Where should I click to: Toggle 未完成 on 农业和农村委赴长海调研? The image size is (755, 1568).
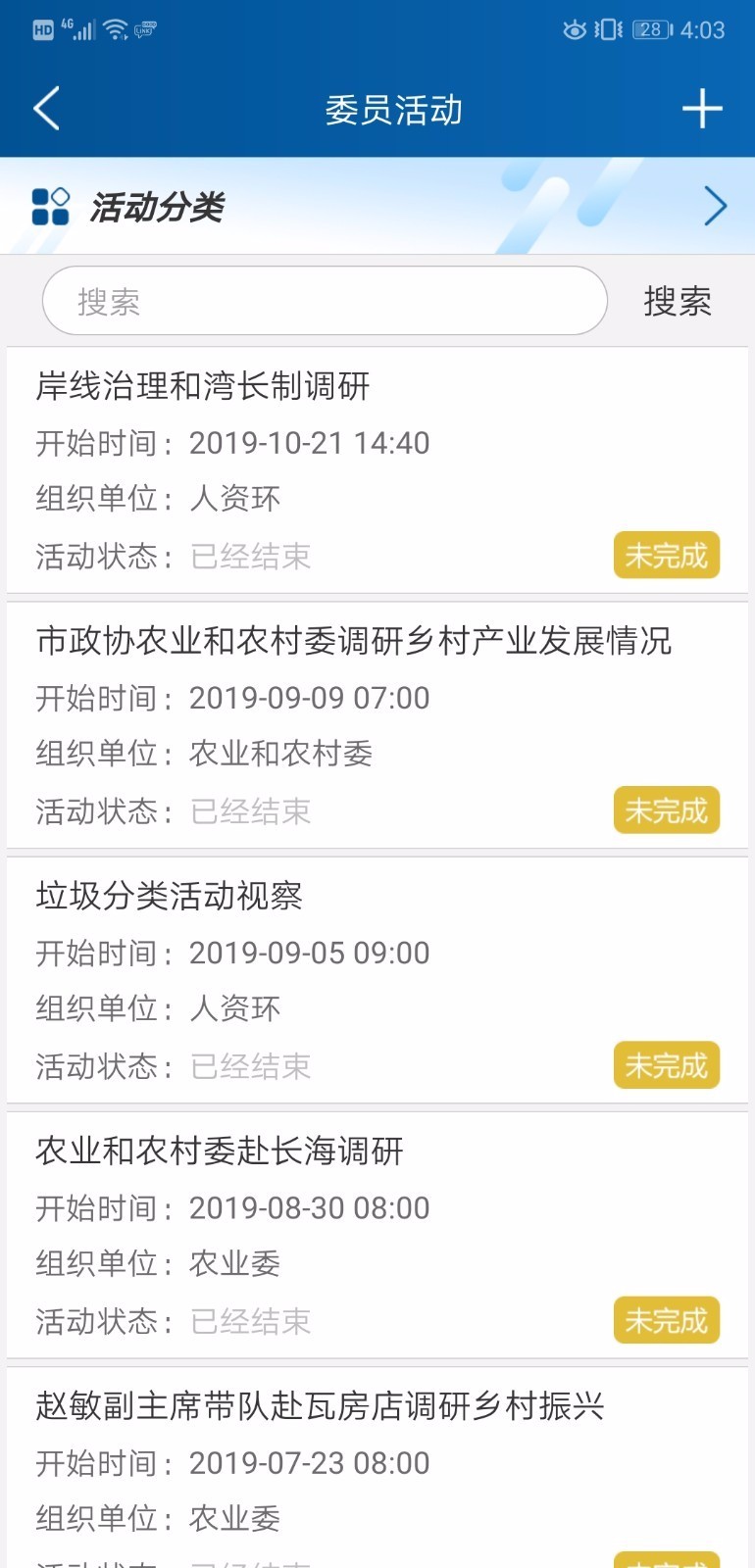[667, 1320]
